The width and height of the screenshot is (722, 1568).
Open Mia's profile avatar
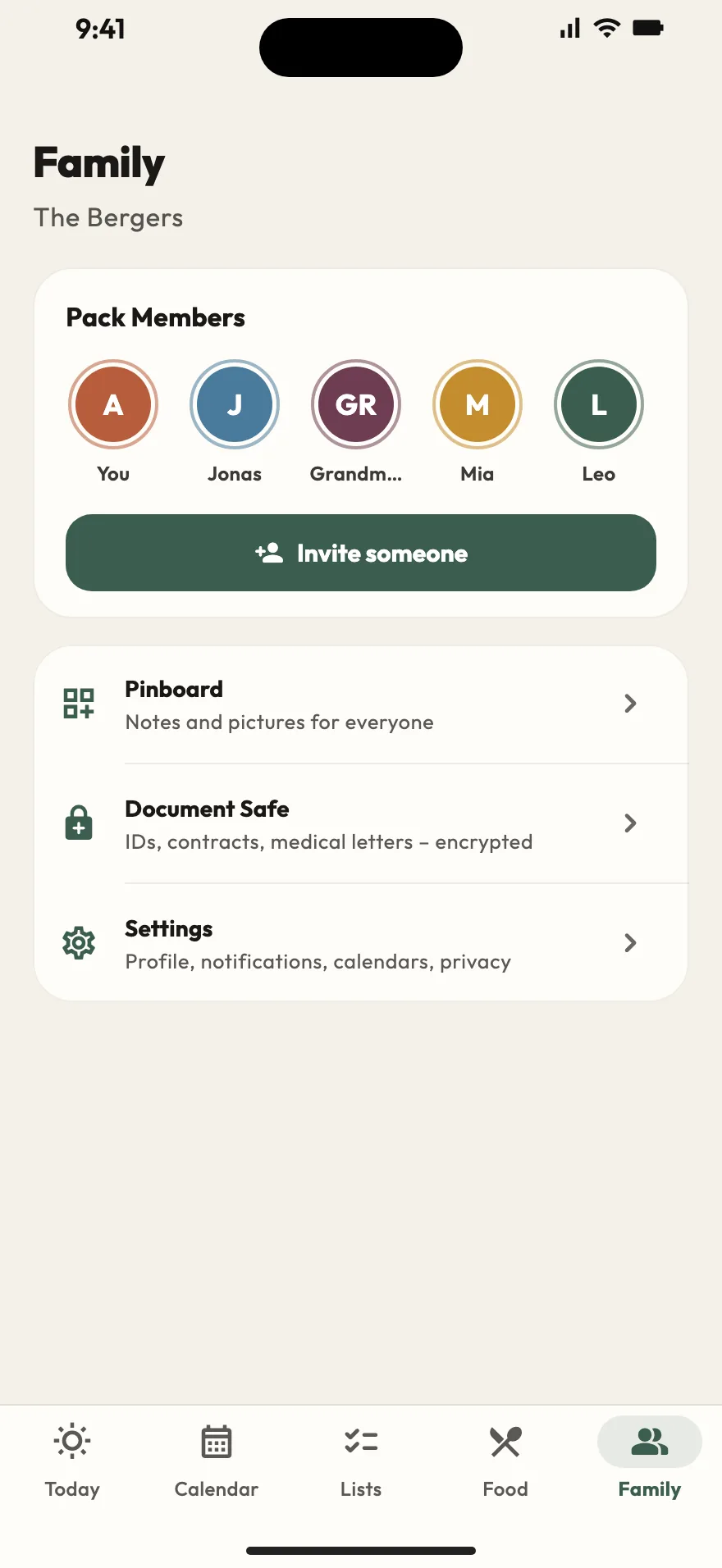(478, 404)
